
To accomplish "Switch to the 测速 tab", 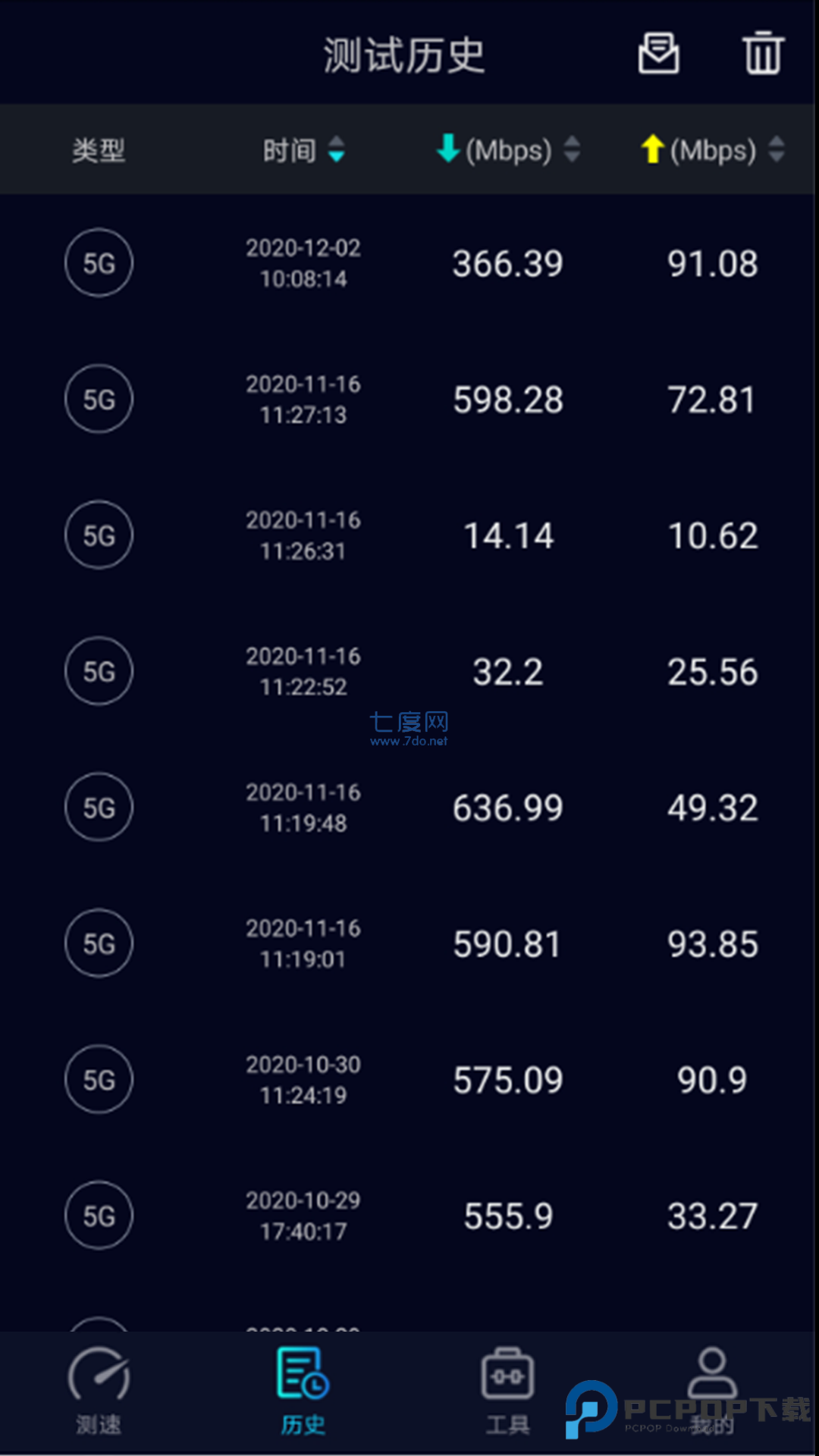I will click(99, 1392).
